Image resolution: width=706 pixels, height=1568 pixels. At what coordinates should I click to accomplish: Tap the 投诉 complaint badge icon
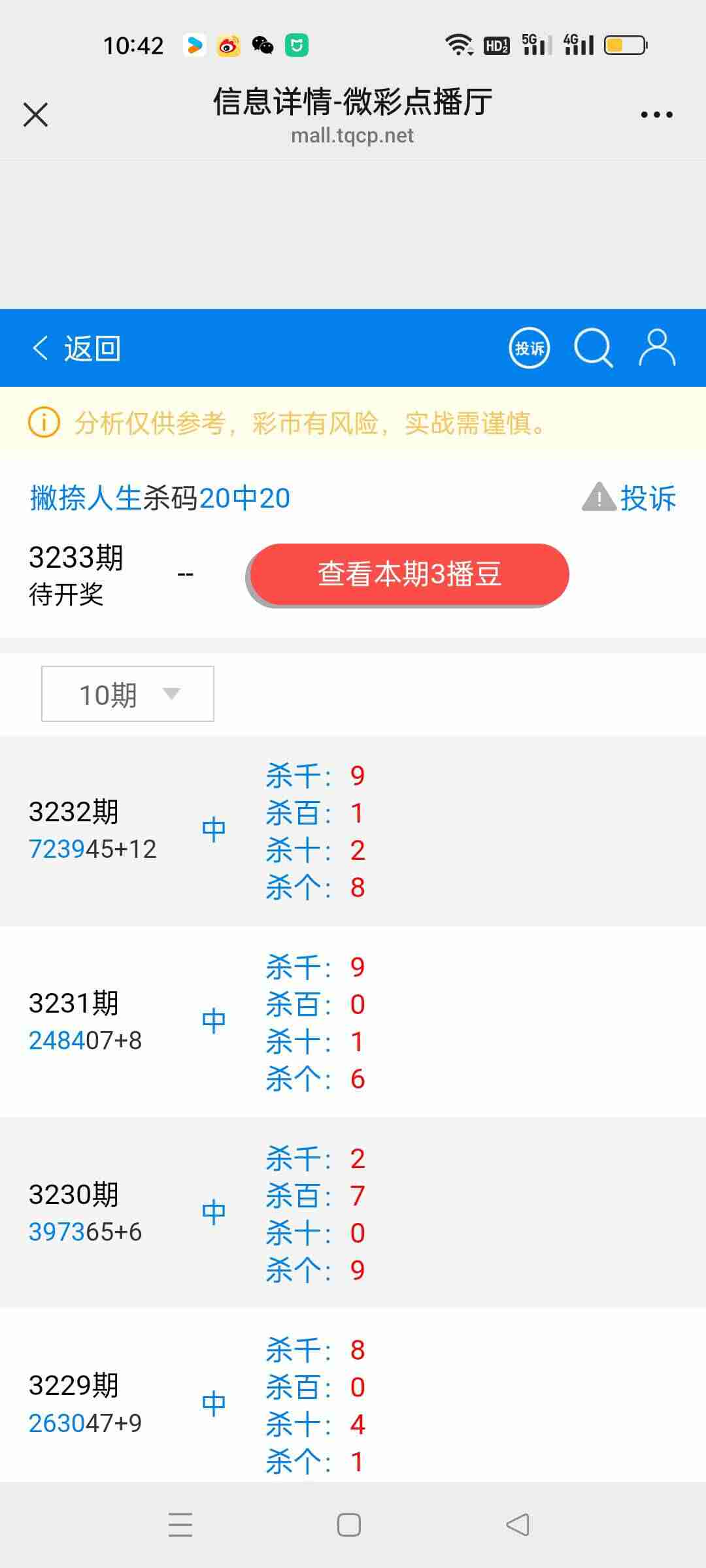(529, 348)
